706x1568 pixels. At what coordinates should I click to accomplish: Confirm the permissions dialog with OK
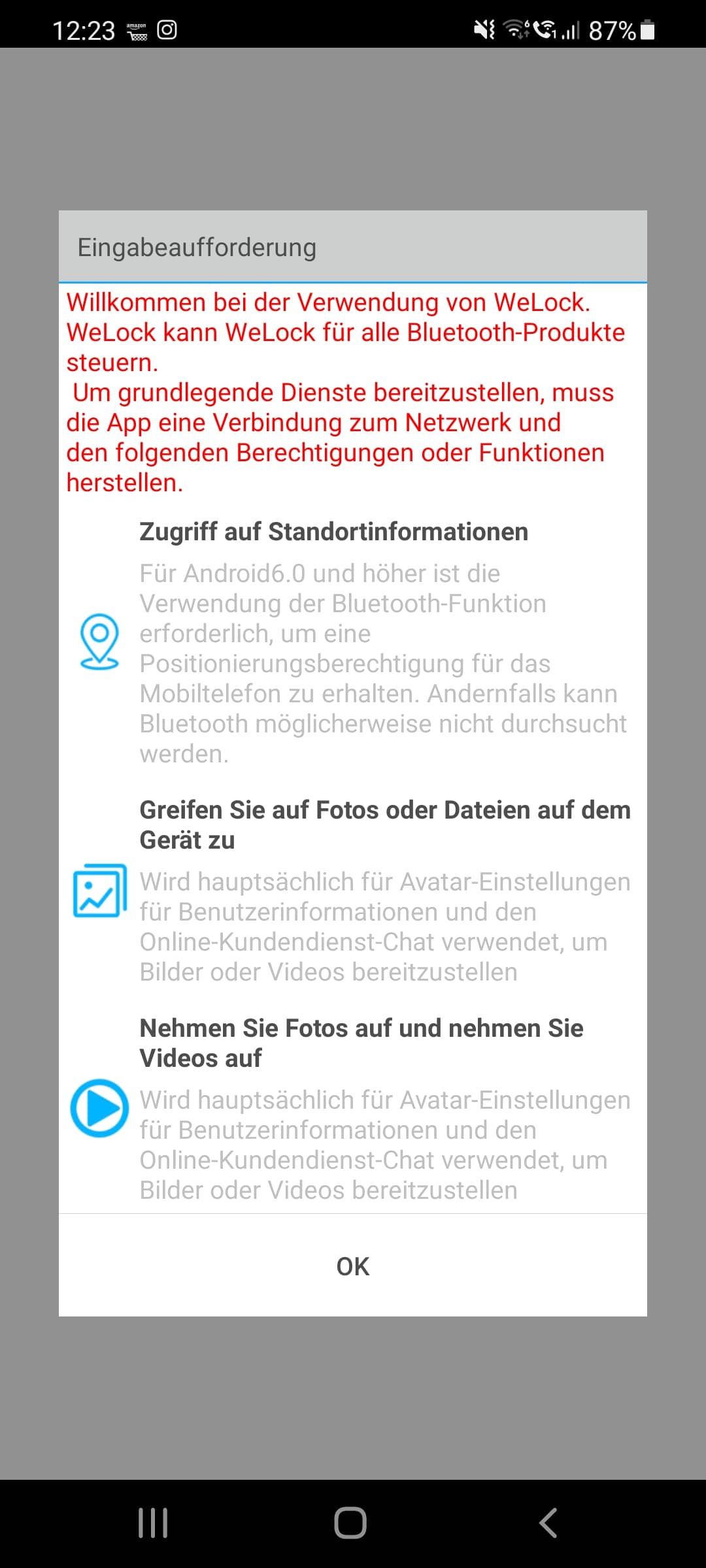pyautogui.click(x=352, y=1266)
